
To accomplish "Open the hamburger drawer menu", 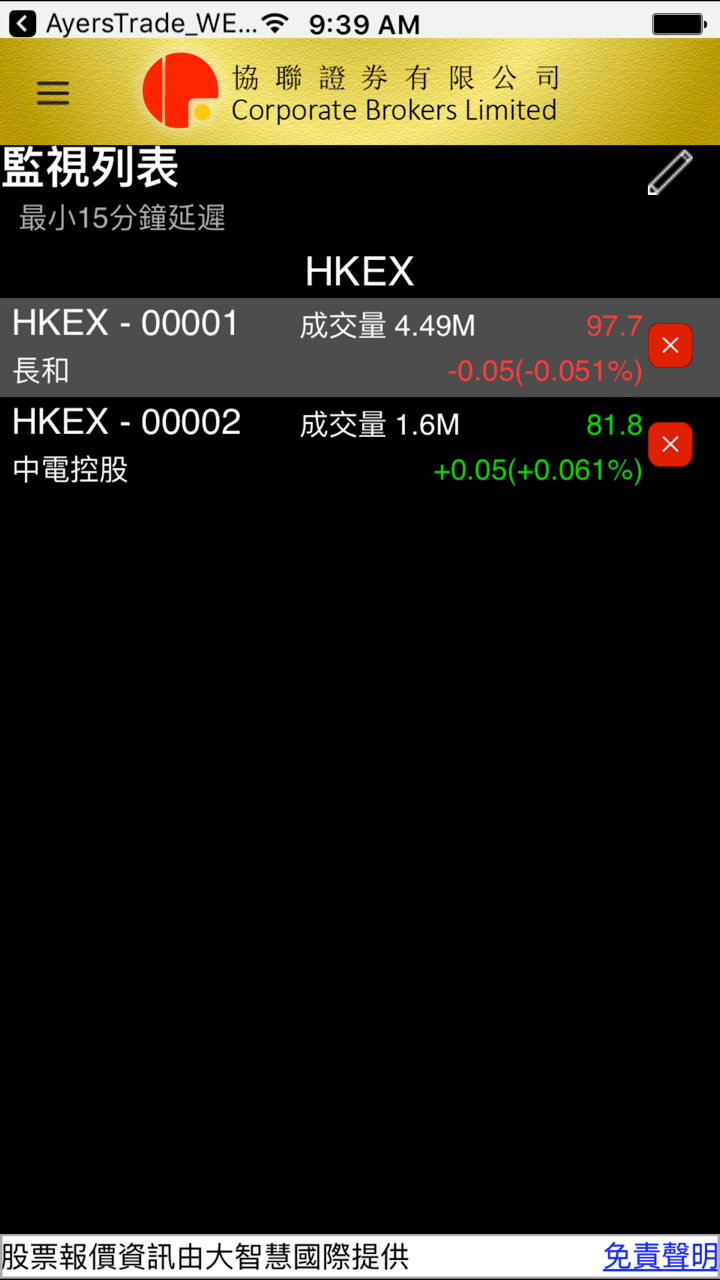I will (53, 93).
